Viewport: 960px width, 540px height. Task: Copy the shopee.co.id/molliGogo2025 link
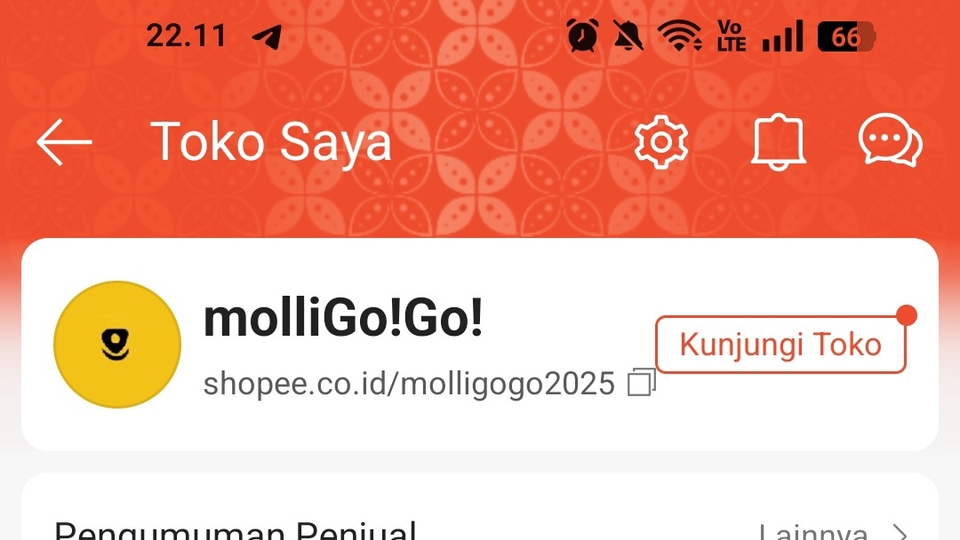pos(641,383)
